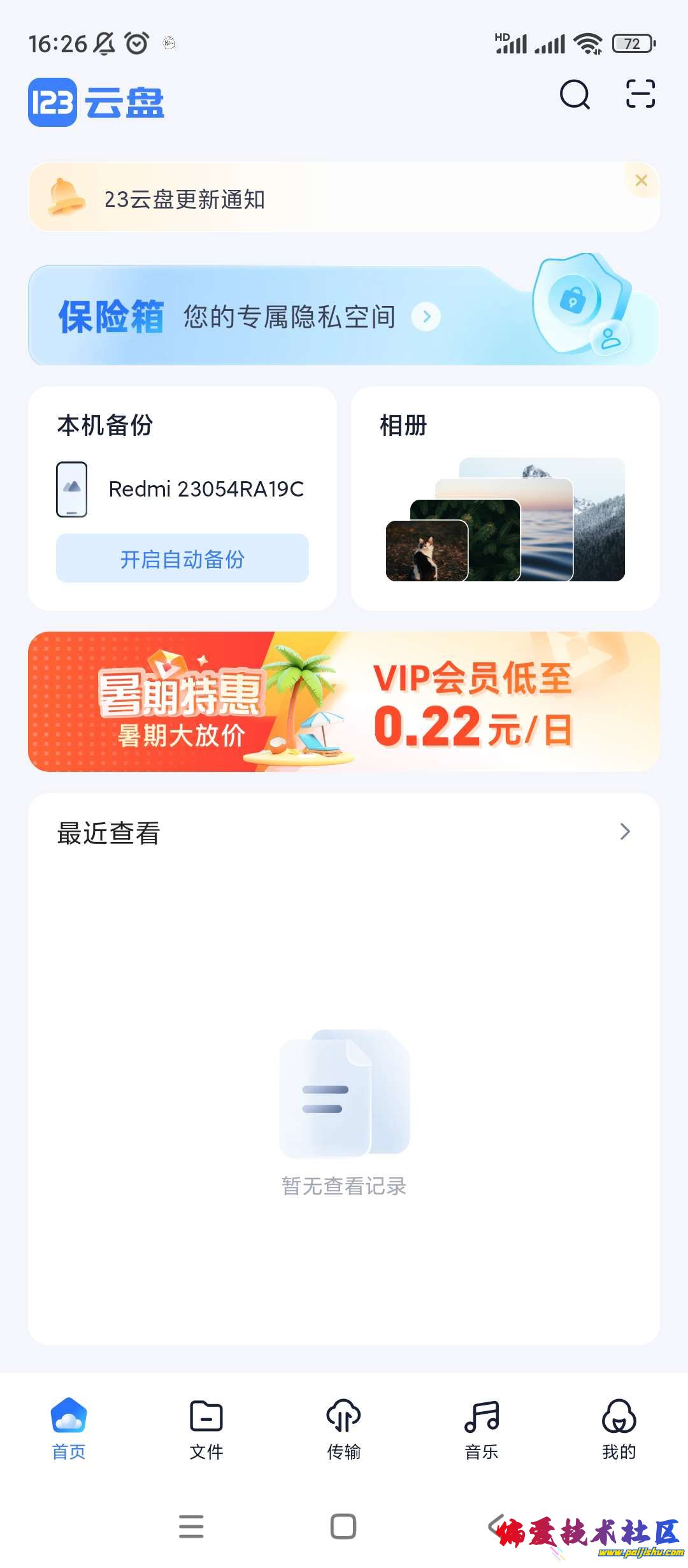Switch to the 我的 tab
The image size is (688, 1568).
tap(619, 1428)
